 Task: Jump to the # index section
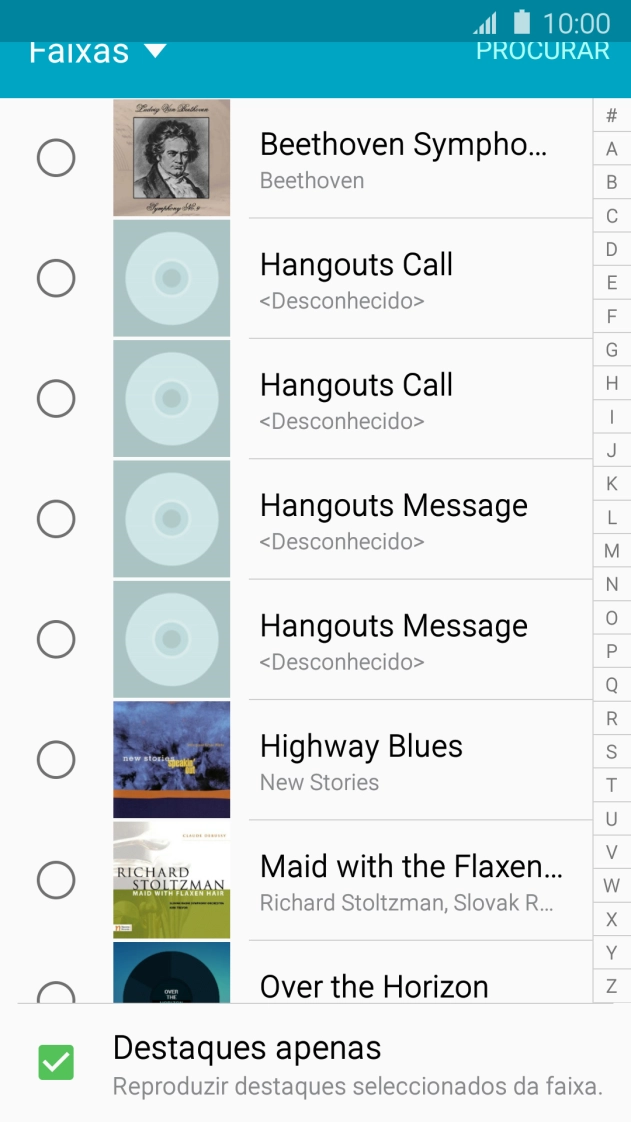(612, 116)
